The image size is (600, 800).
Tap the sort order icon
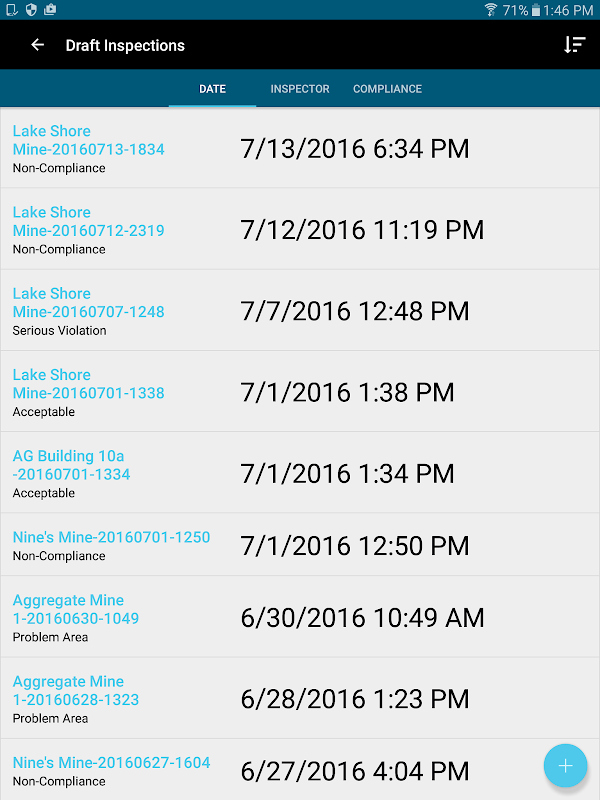tap(574, 45)
